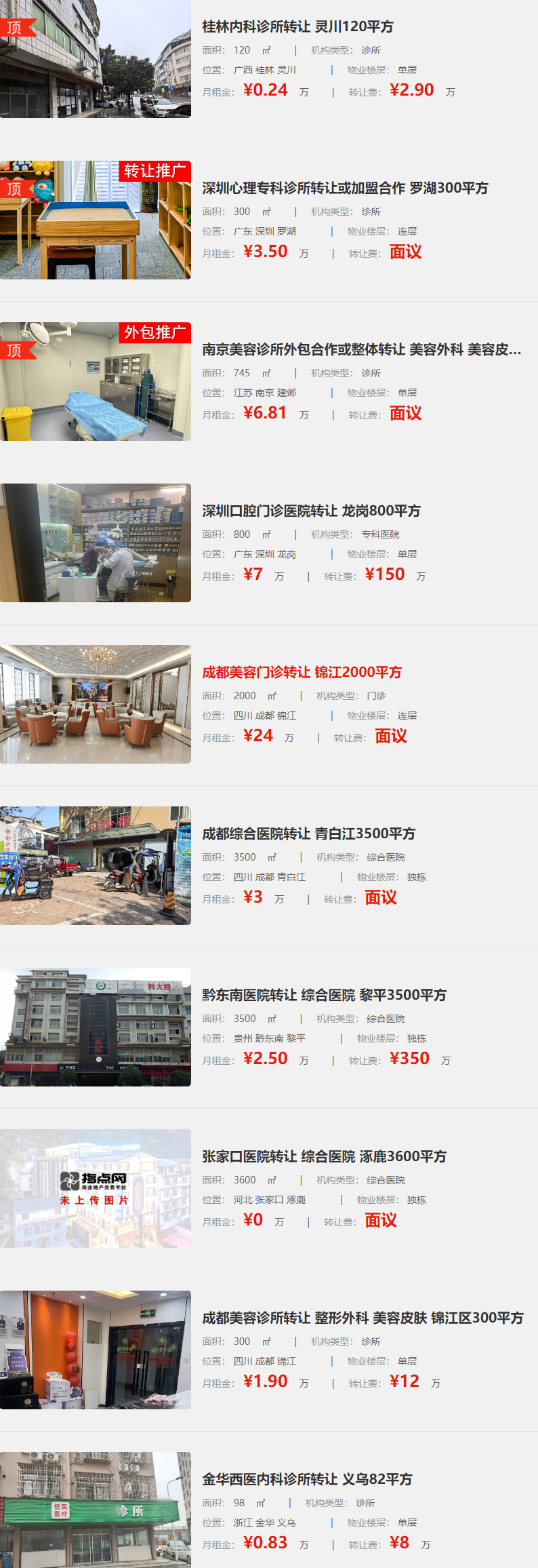This screenshot has height=1568, width=538.
Task: Open listing 黔东南医院转让 黎平3500平方
Action: pos(324,995)
